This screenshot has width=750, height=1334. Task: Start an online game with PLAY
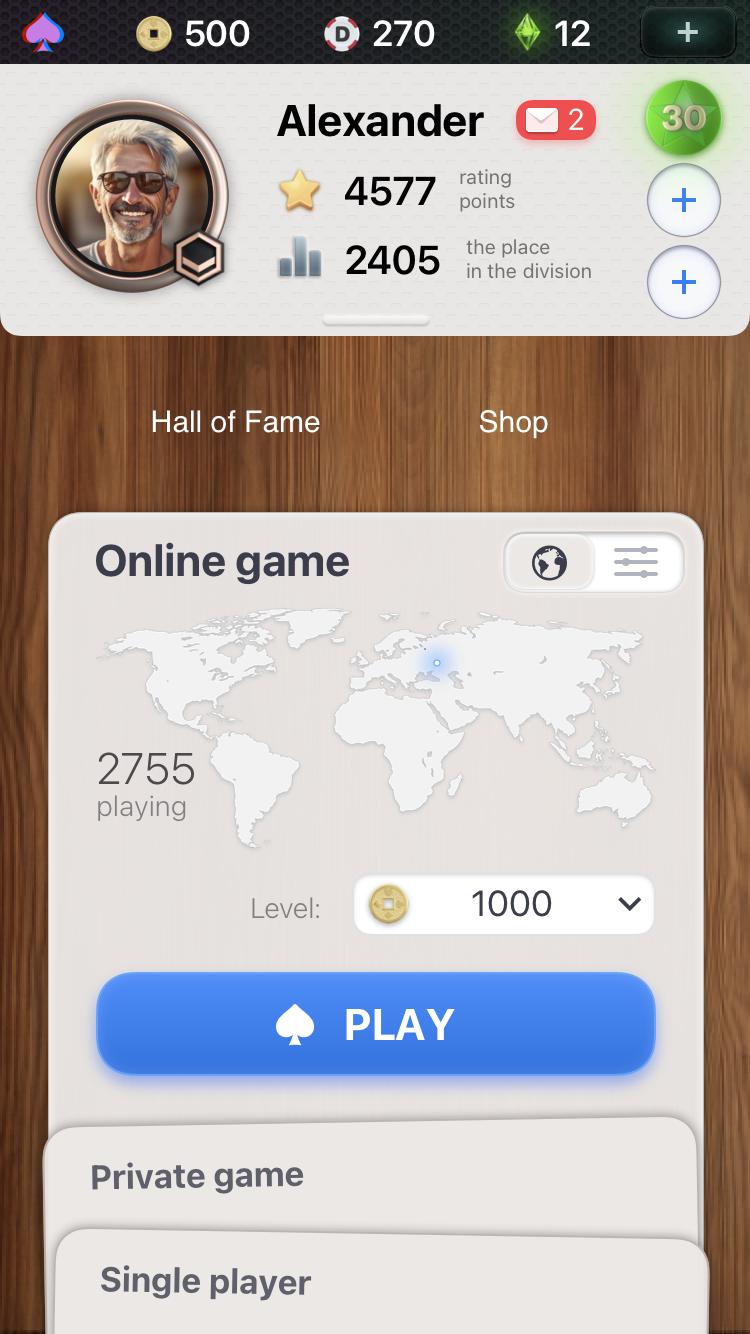click(x=375, y=1024)
